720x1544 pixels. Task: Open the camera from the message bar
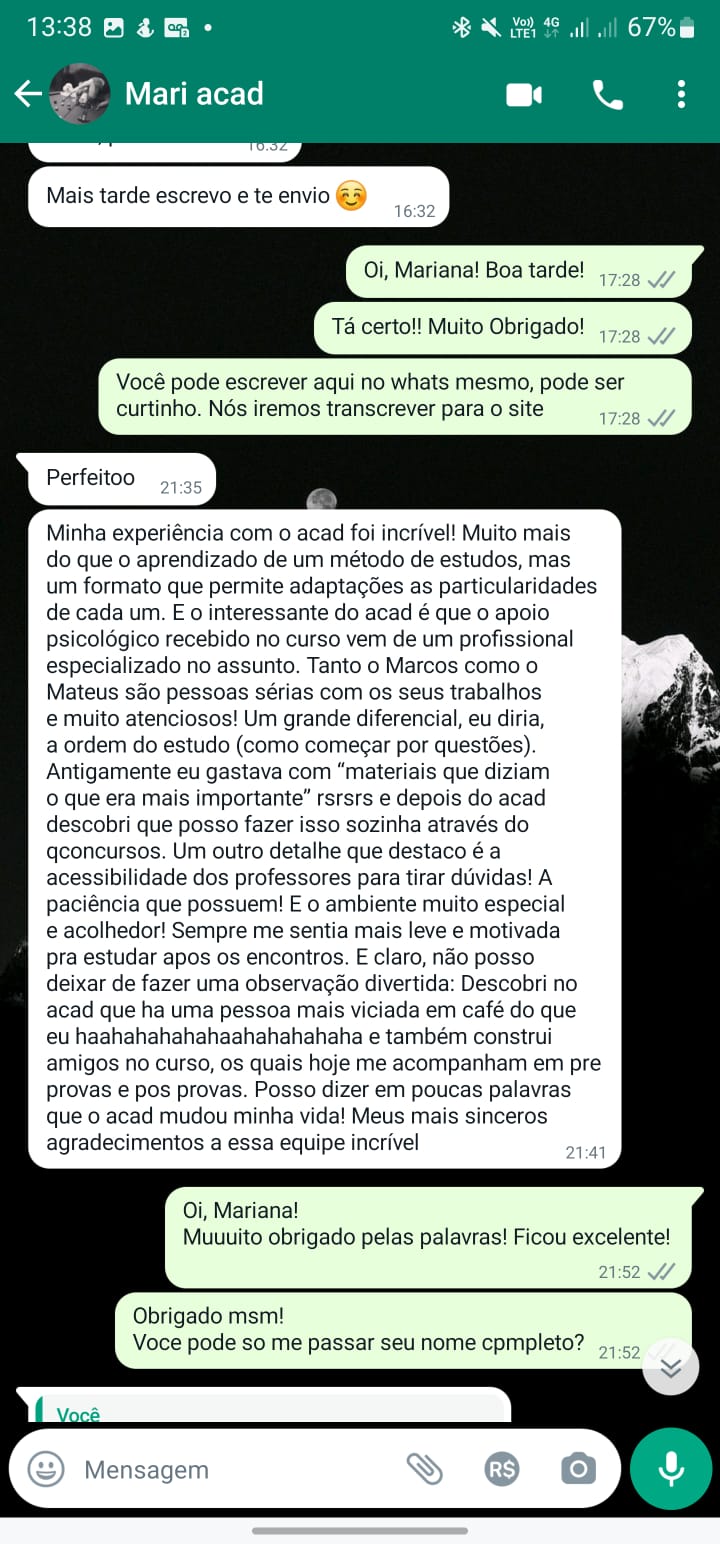[578, 1469]
